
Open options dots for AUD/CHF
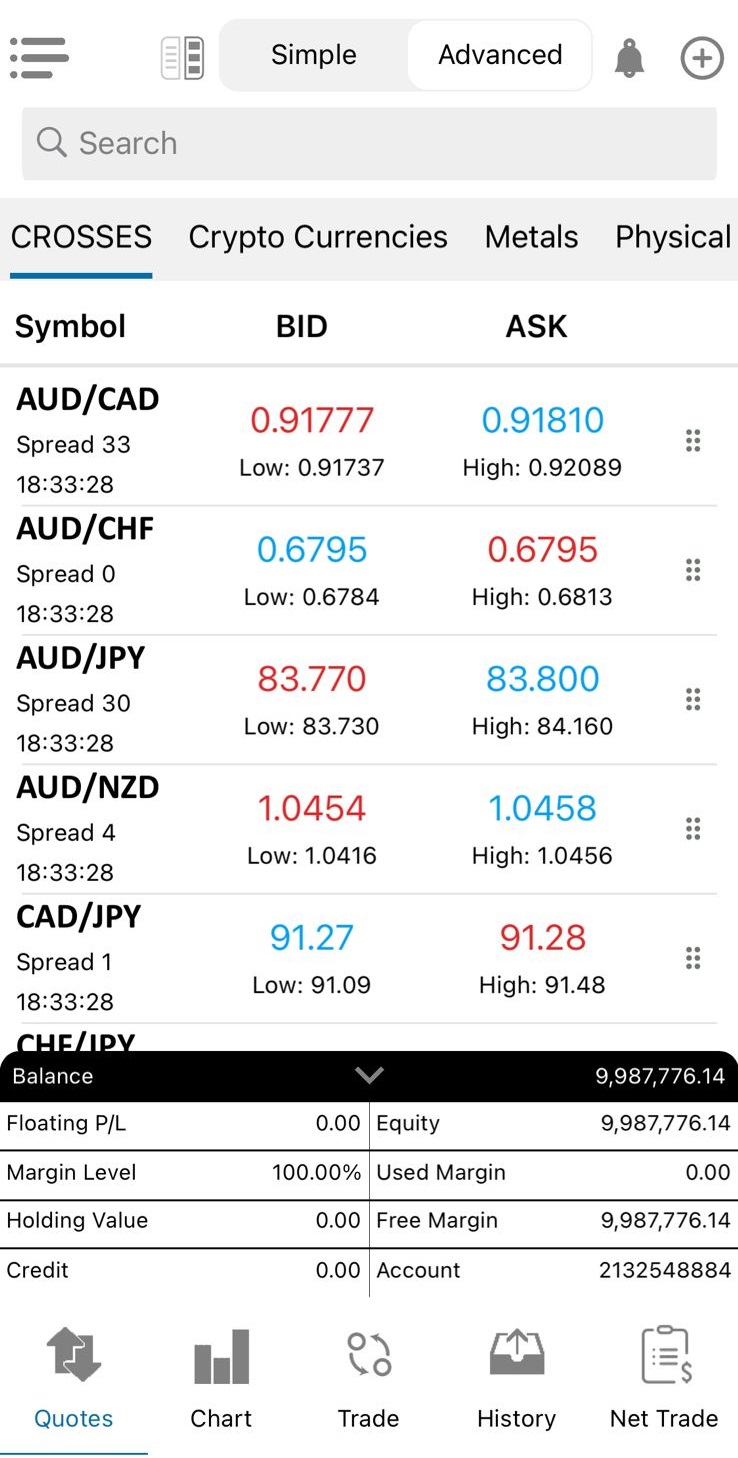click(x=692, y=570)
